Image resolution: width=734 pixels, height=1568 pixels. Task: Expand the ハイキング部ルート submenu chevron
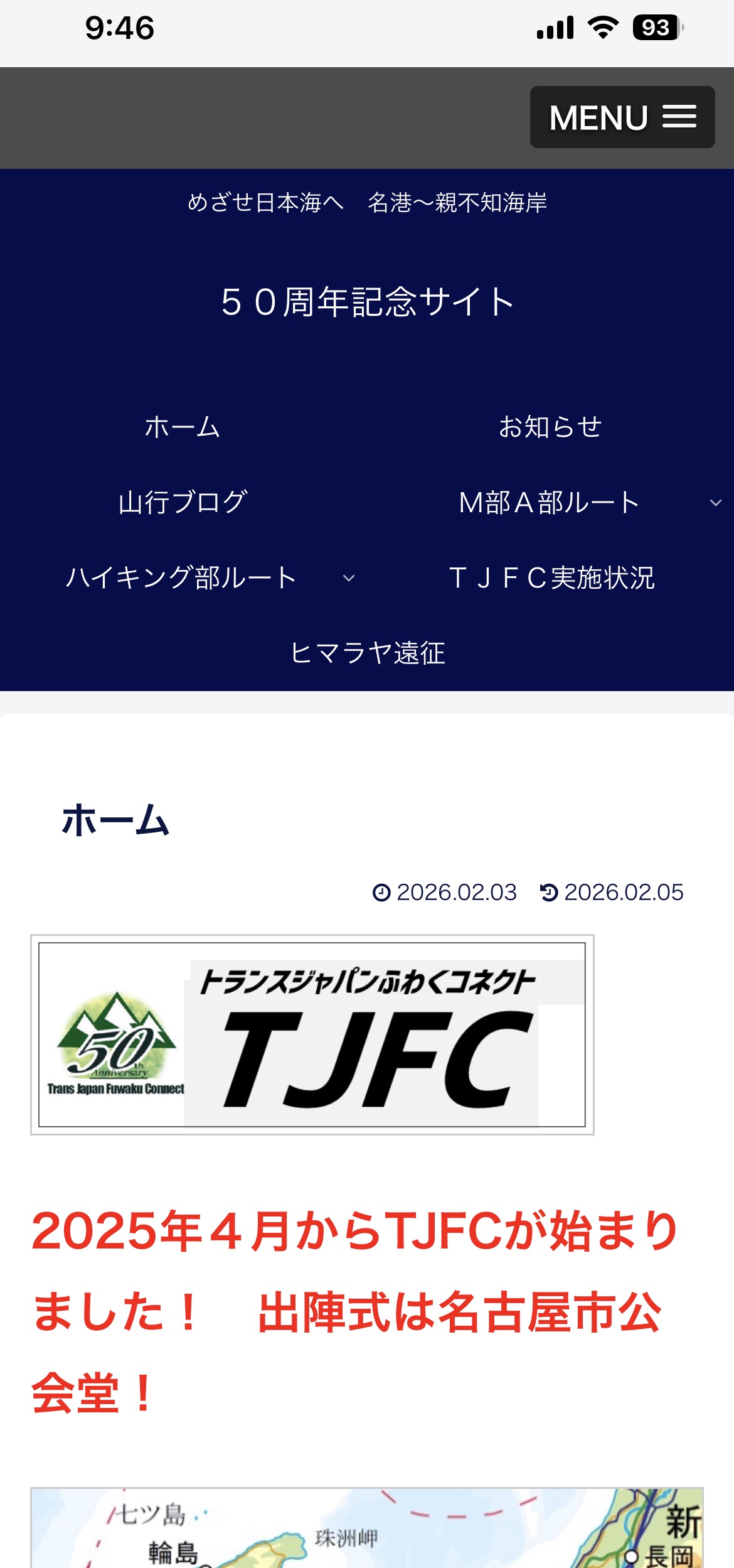[349, 578]
